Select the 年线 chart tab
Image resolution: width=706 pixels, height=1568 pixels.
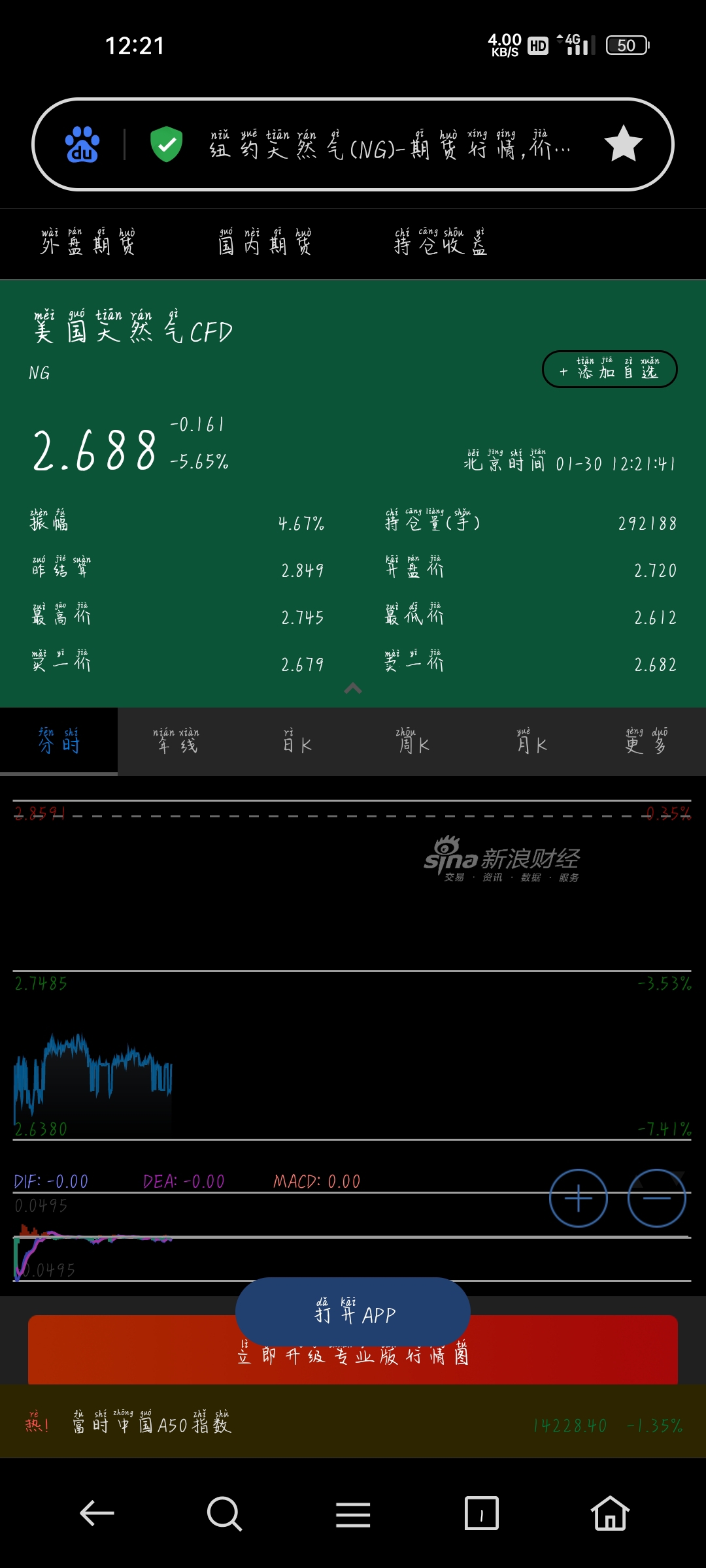[176, 742]
